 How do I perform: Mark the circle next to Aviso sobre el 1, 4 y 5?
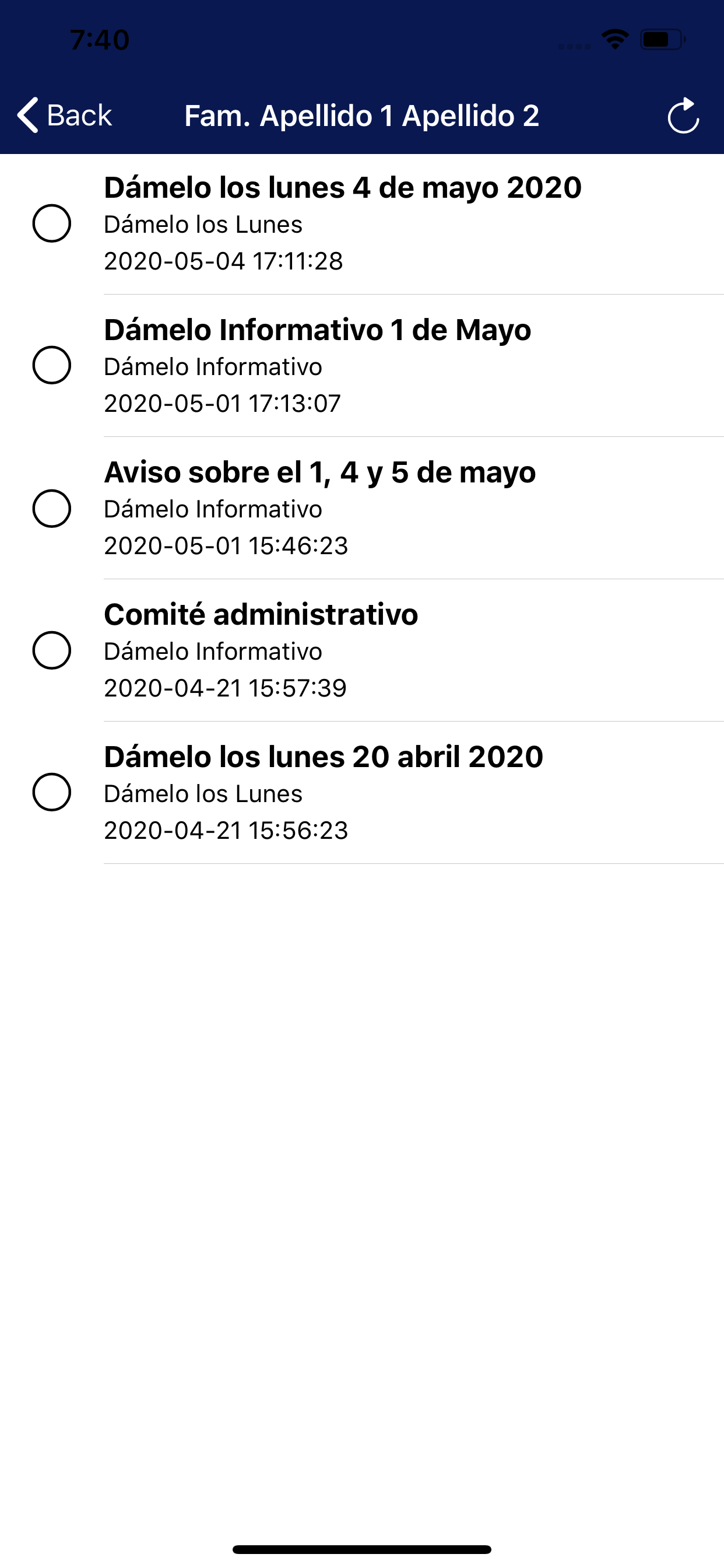[x=52, y=508]
